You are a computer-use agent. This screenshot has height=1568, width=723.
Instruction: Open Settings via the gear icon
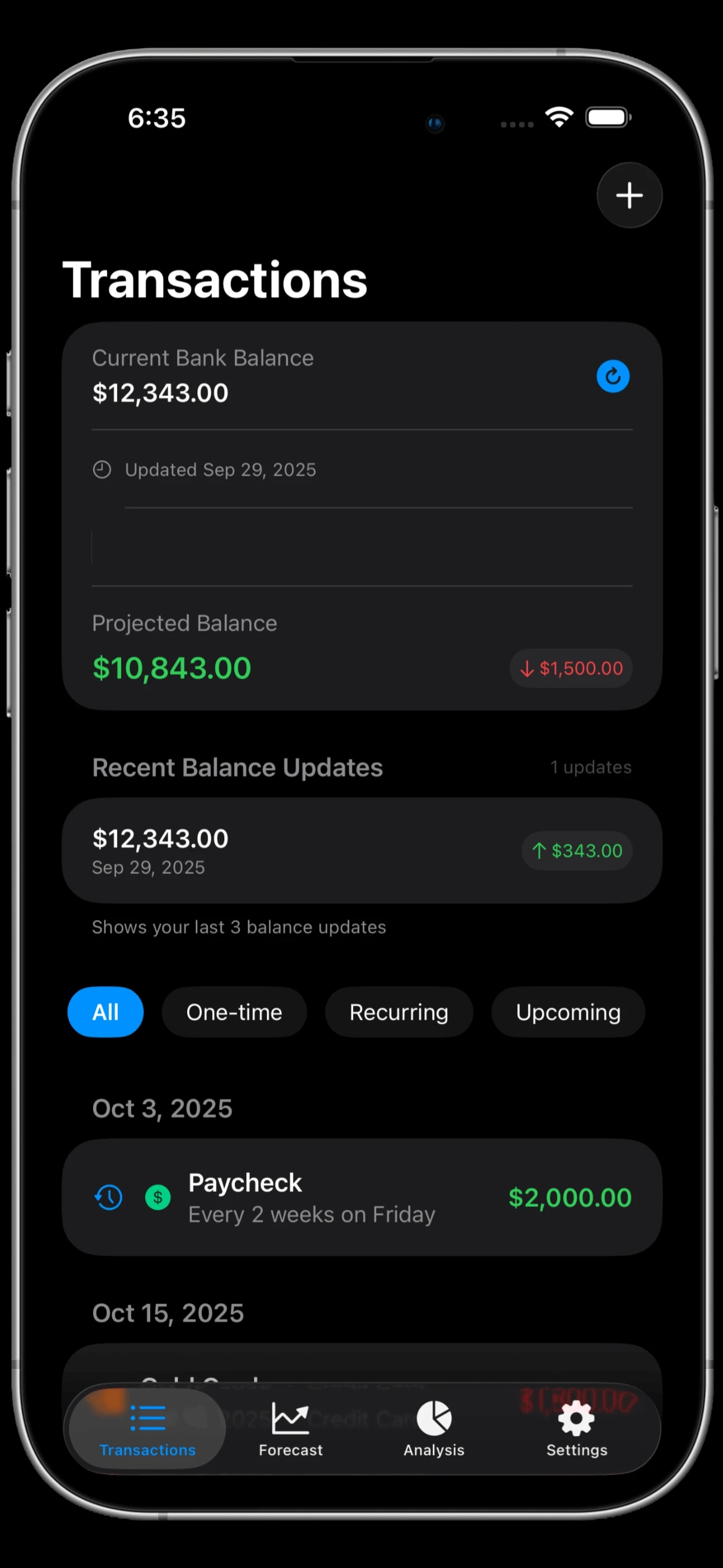(576, 1418)
